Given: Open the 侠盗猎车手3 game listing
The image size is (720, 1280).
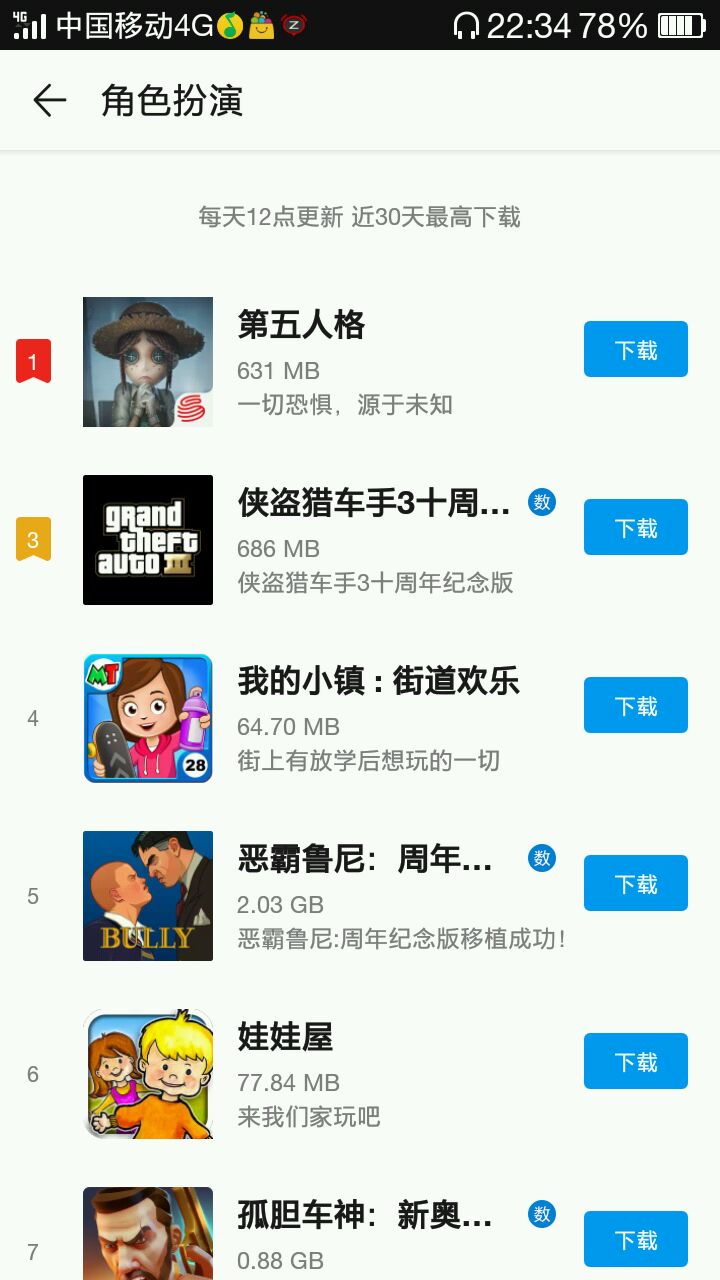Looking at the screenshot, I should click(374, 503).
